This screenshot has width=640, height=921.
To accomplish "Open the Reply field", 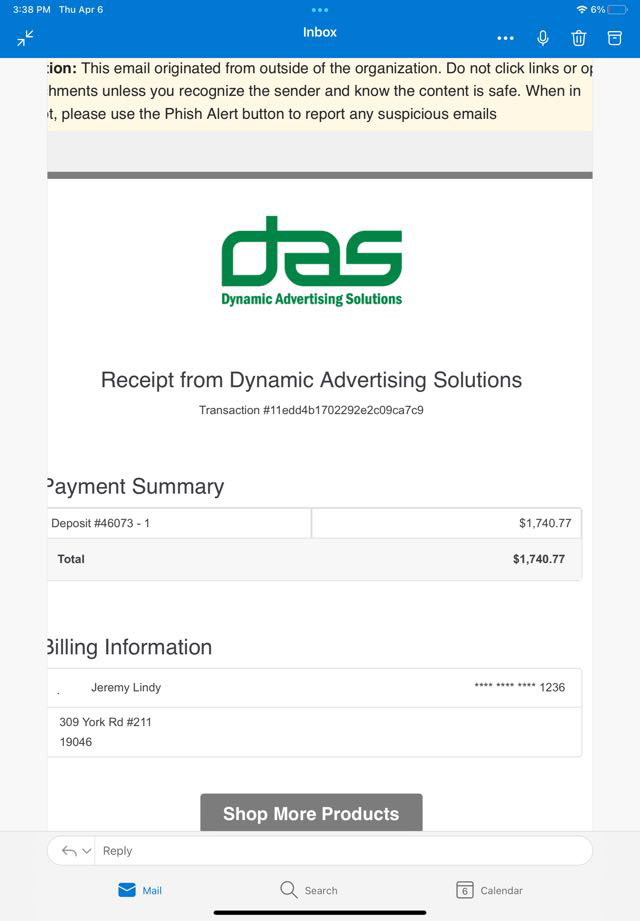I will (340, 851).
